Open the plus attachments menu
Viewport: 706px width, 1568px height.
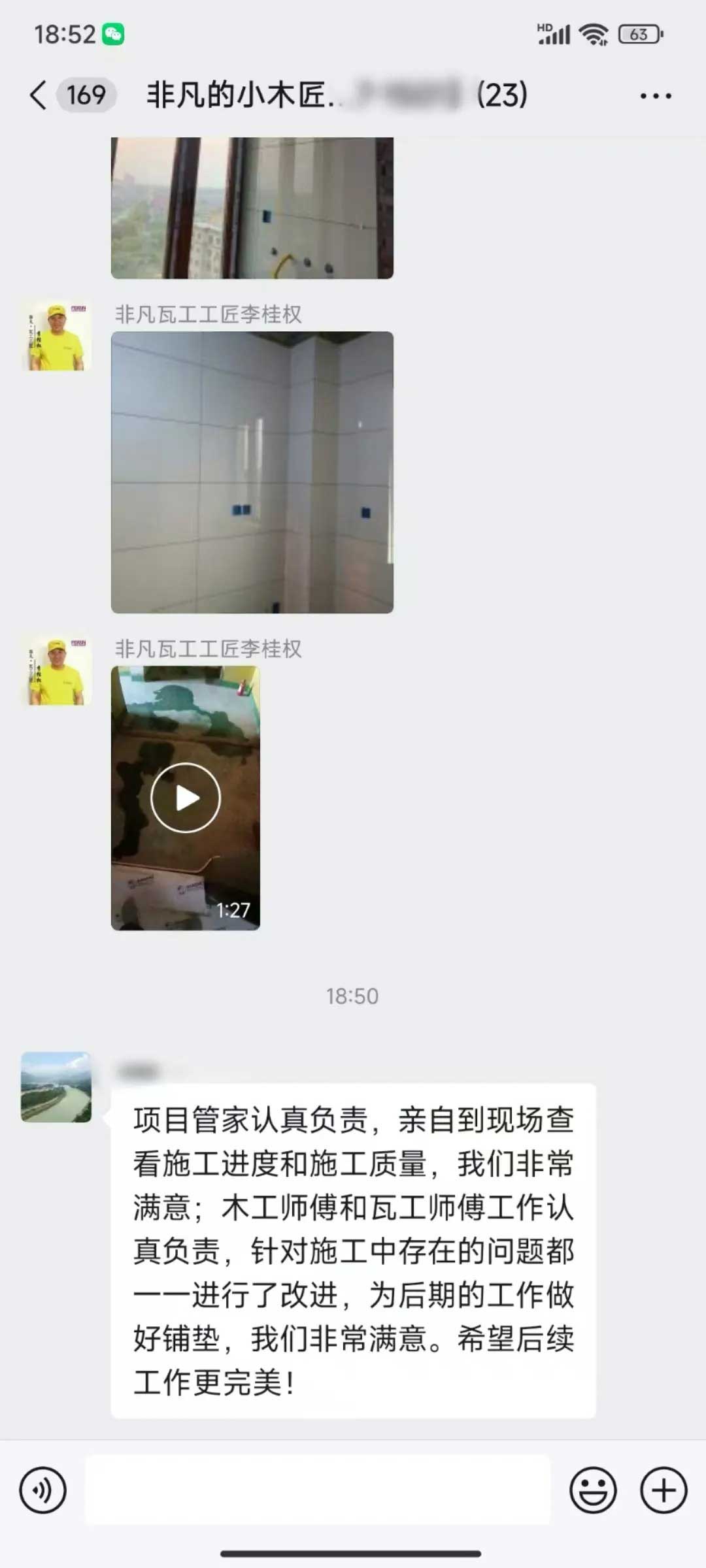point(664,1490)
